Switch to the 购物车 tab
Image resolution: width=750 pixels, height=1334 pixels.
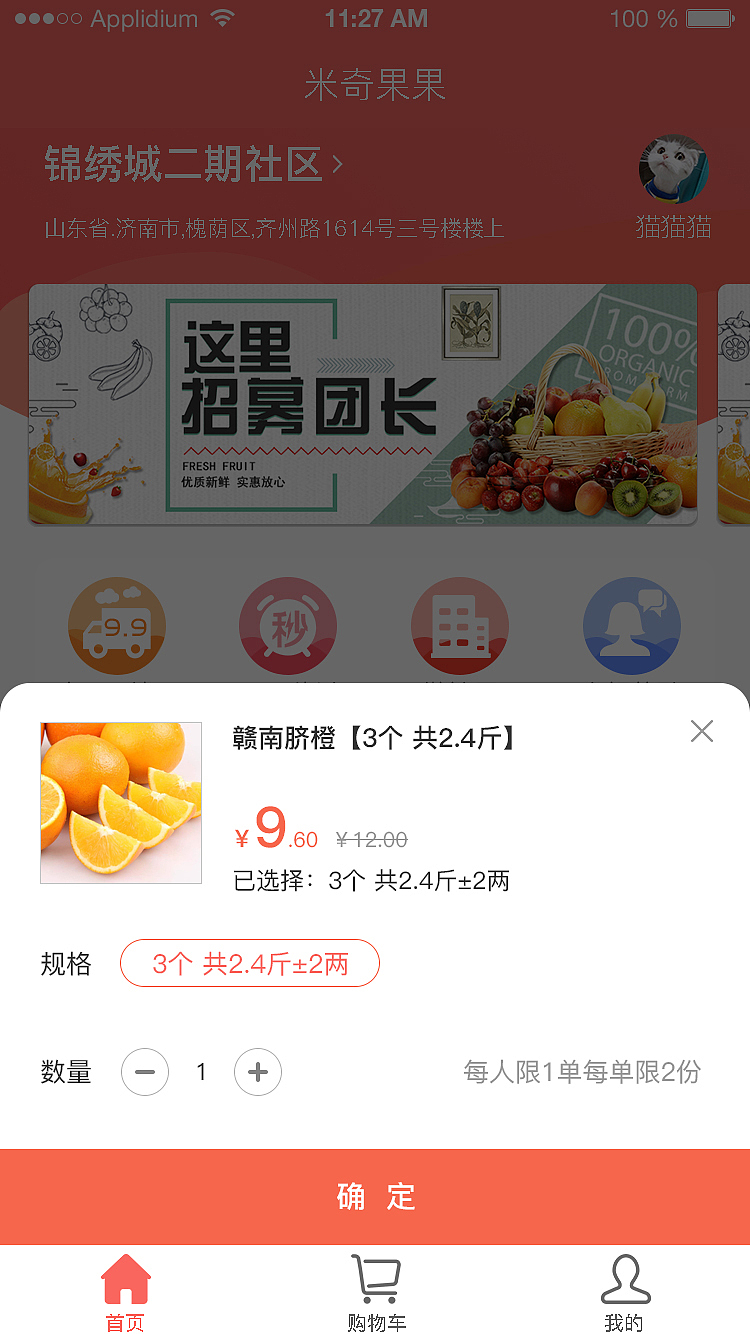point(374,1292)
